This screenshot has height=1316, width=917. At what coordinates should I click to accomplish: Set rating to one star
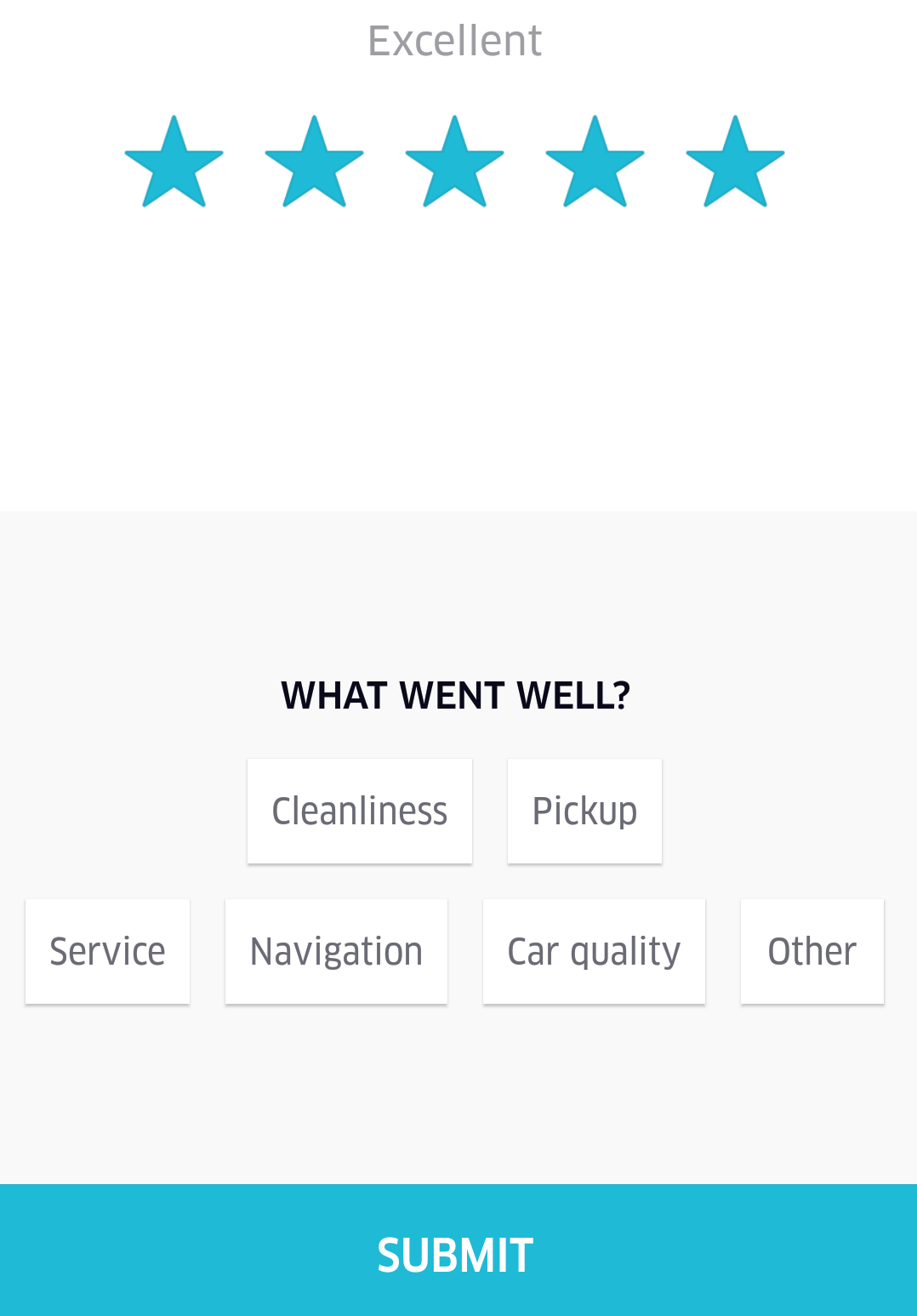[174, 163]
